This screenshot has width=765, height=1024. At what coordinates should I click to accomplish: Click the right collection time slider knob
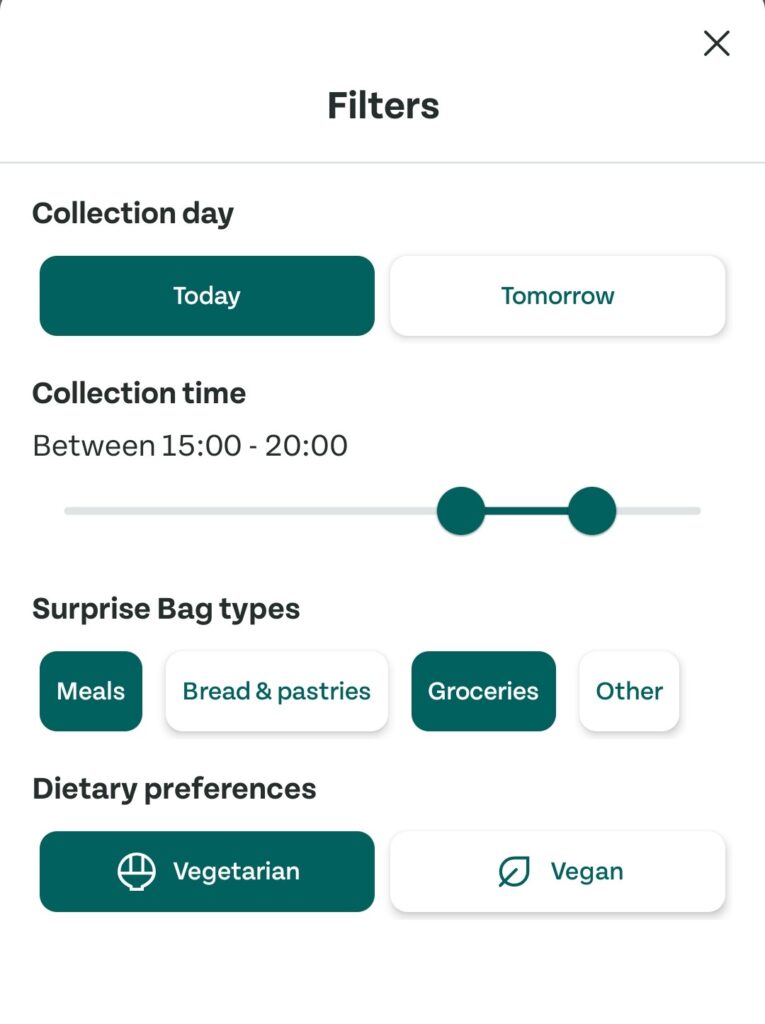pyautogui.click(x=592, y=510)
